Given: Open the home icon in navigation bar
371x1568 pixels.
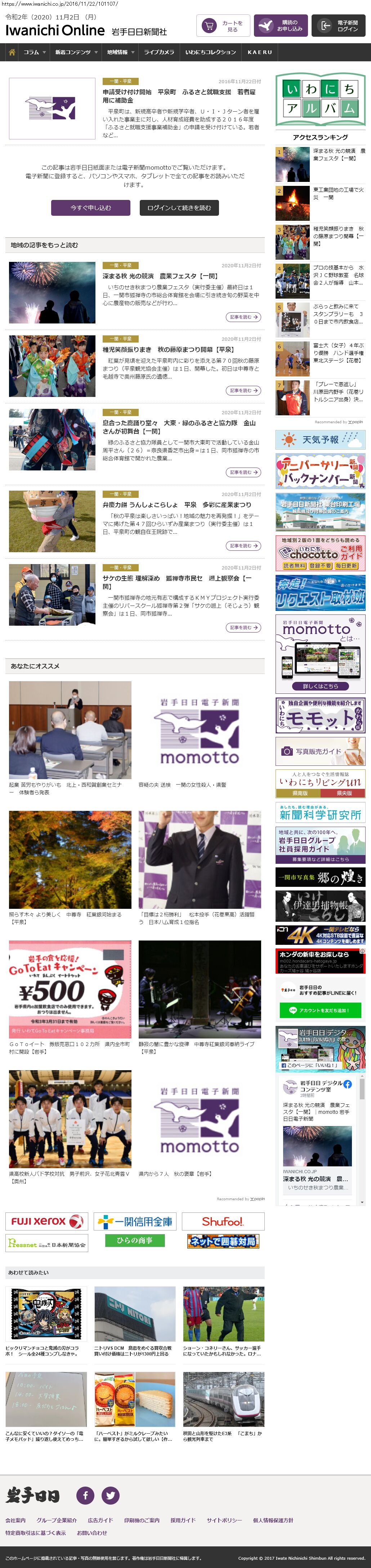Looking at the screenshot, I should [12, 52].
